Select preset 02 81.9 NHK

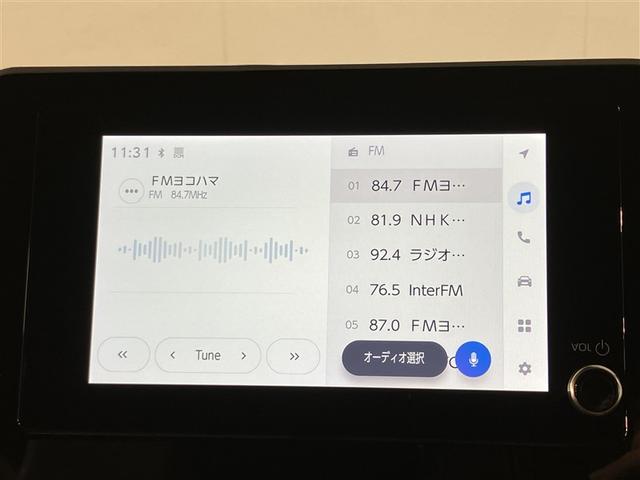click(415, 220)
